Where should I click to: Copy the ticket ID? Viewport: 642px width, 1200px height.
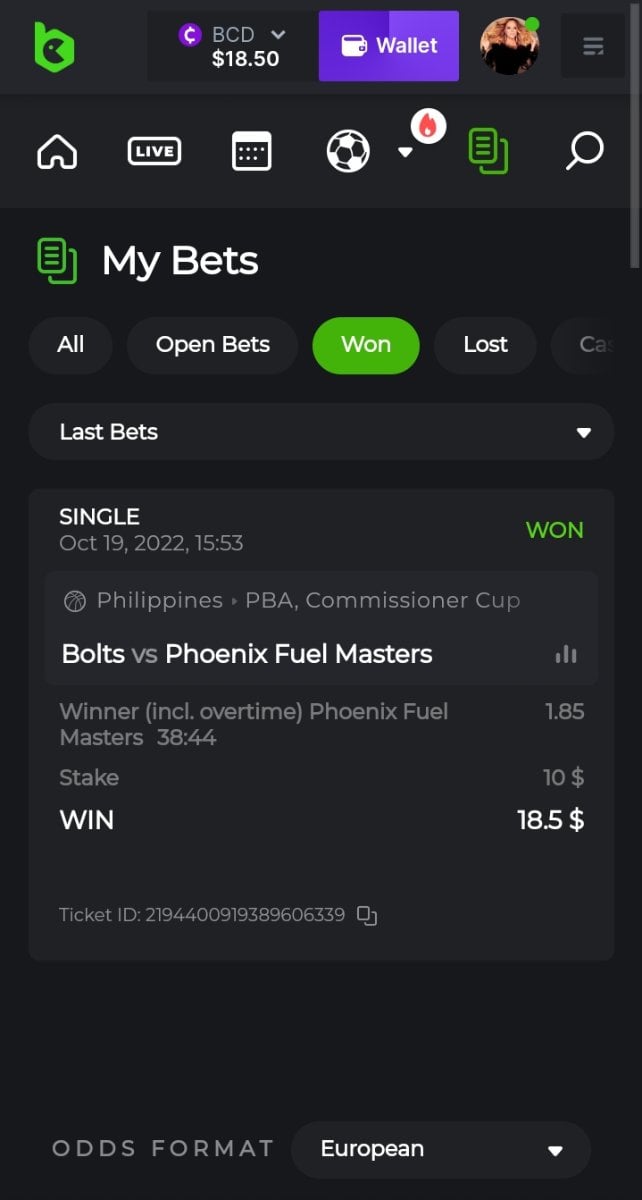pos(367,915)
